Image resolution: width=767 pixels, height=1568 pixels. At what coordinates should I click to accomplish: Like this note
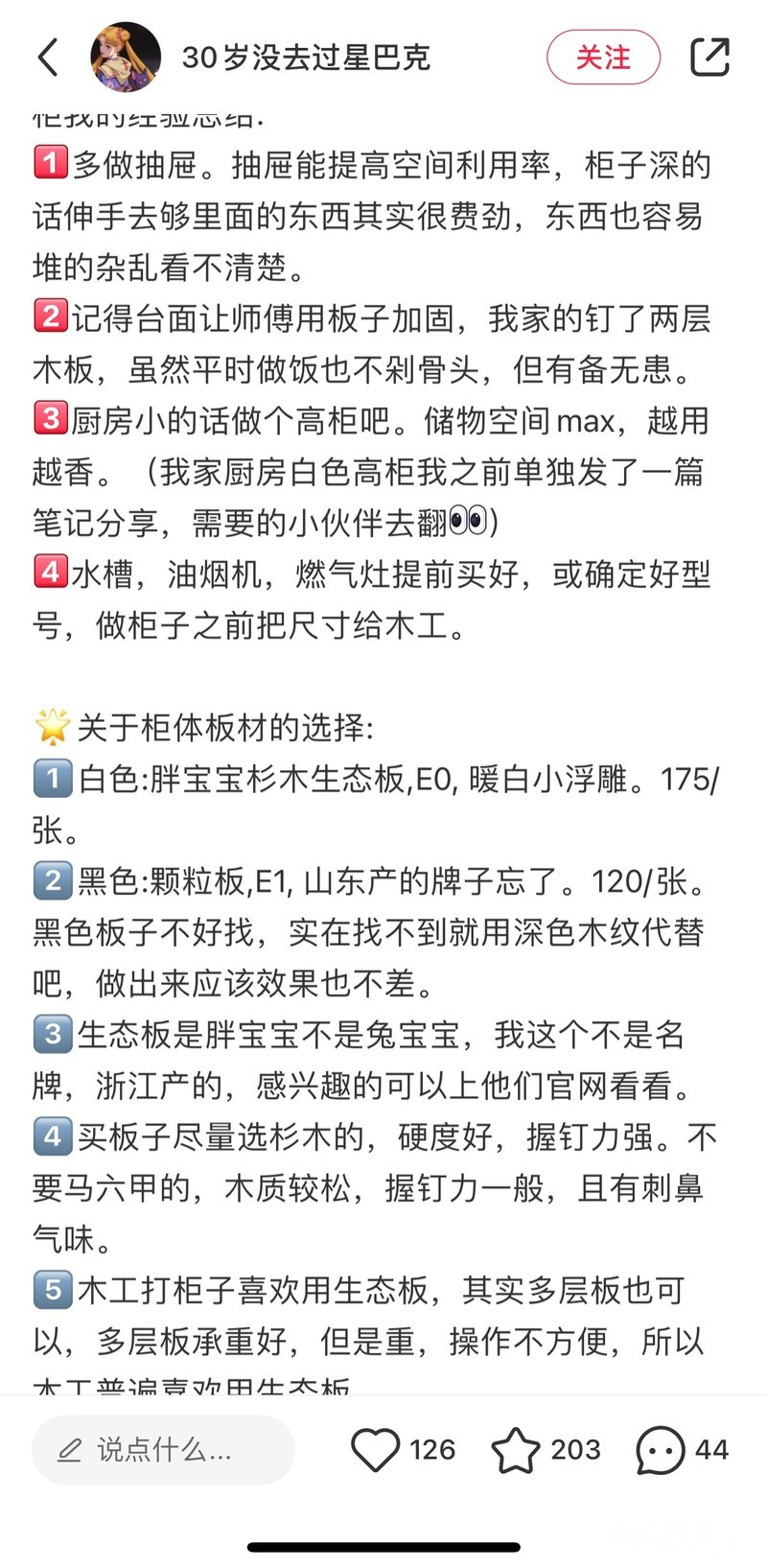pyautogui.click(x=376, y=1449)
